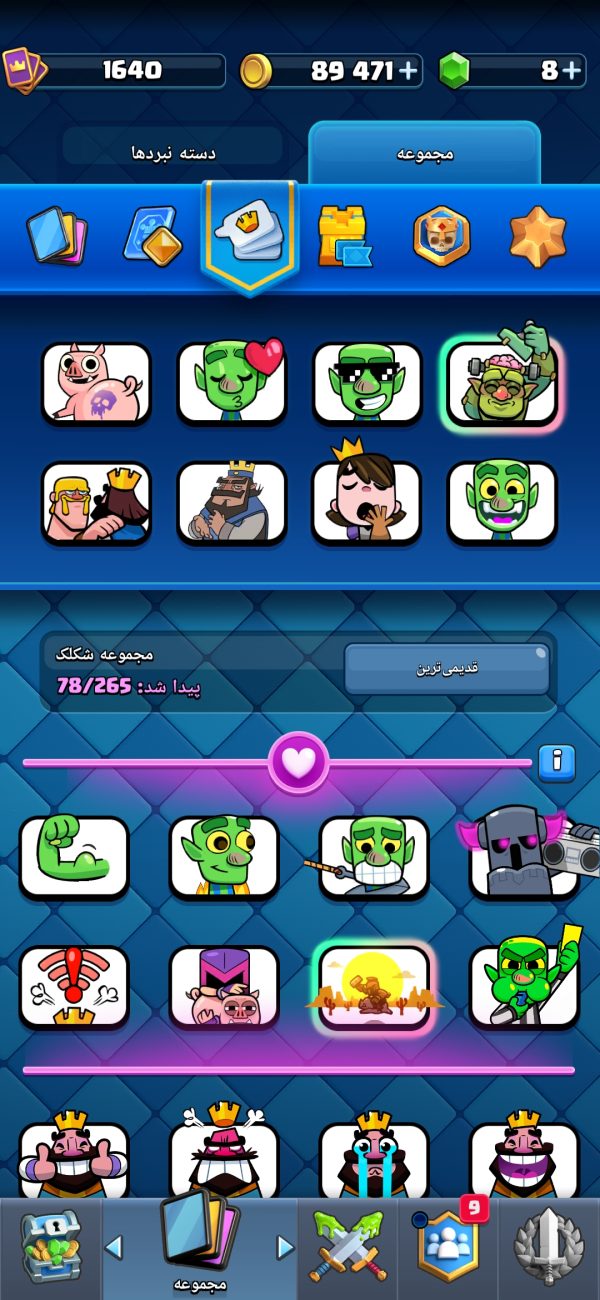Viewport: 600px width, 1300px height.
Task: Select the goblin with sunglasses emote
Action: click(367, 383)
